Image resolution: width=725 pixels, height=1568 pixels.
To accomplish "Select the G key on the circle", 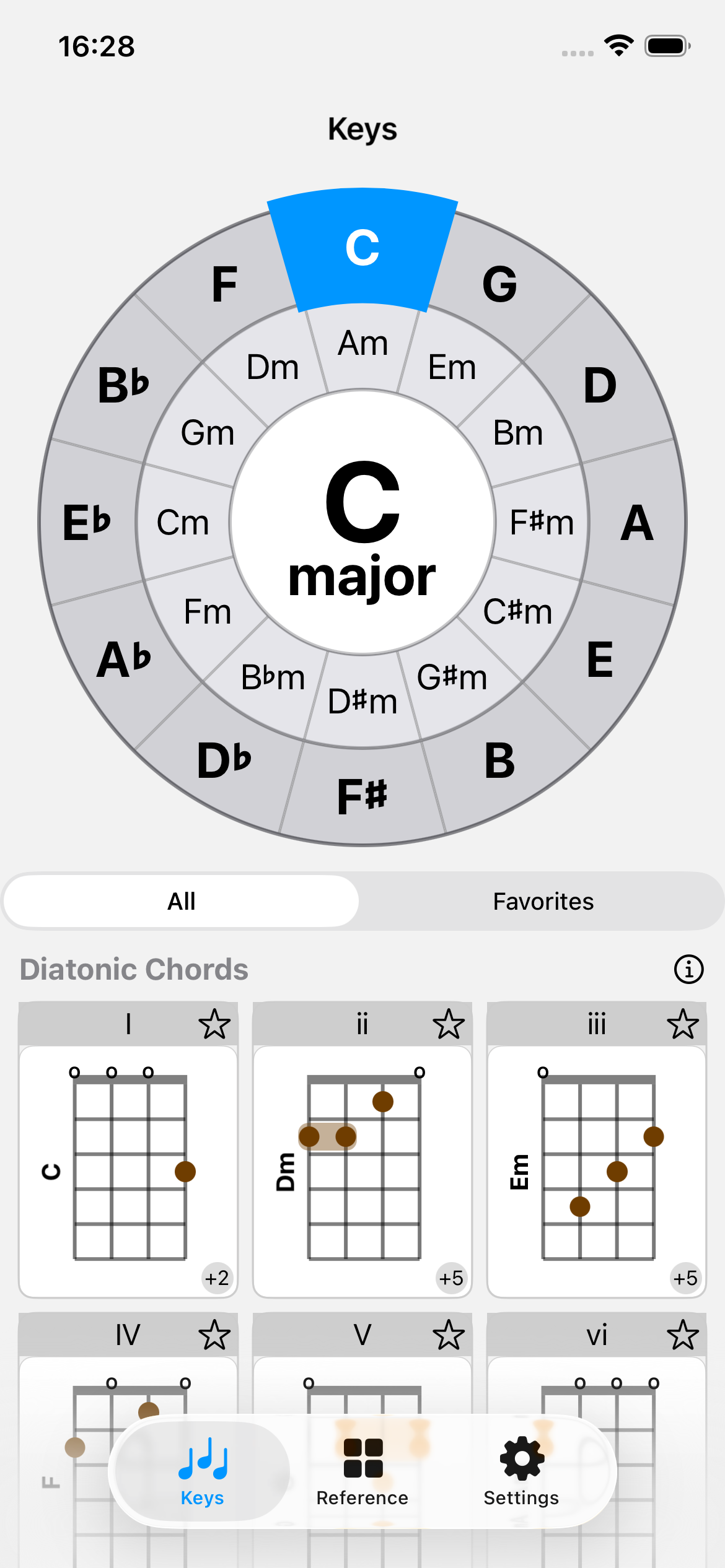I will tap(499, 284).
